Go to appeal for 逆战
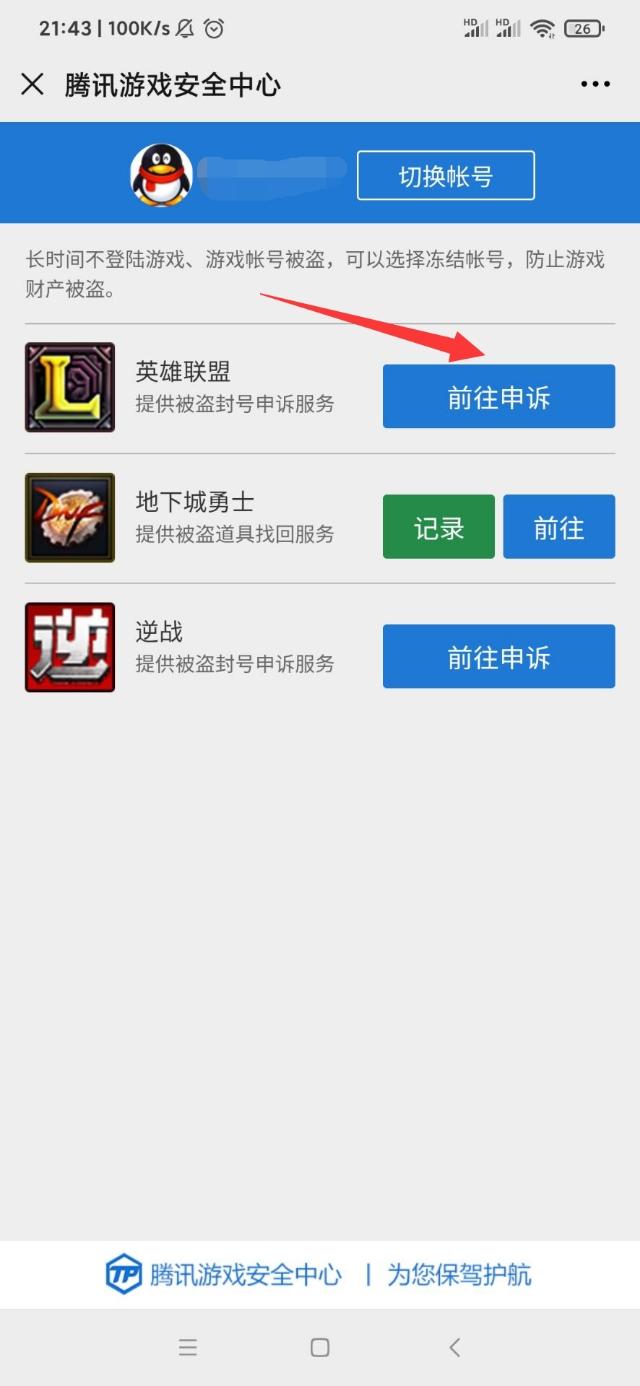The width and height of the screenshot is (640, 1386). click(498, 657)
